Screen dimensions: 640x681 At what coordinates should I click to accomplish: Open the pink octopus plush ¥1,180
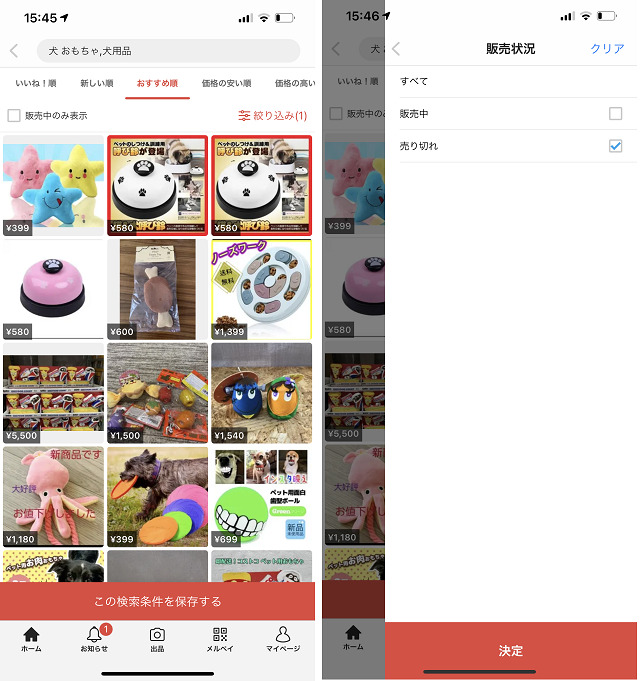(x=53, y=495)
